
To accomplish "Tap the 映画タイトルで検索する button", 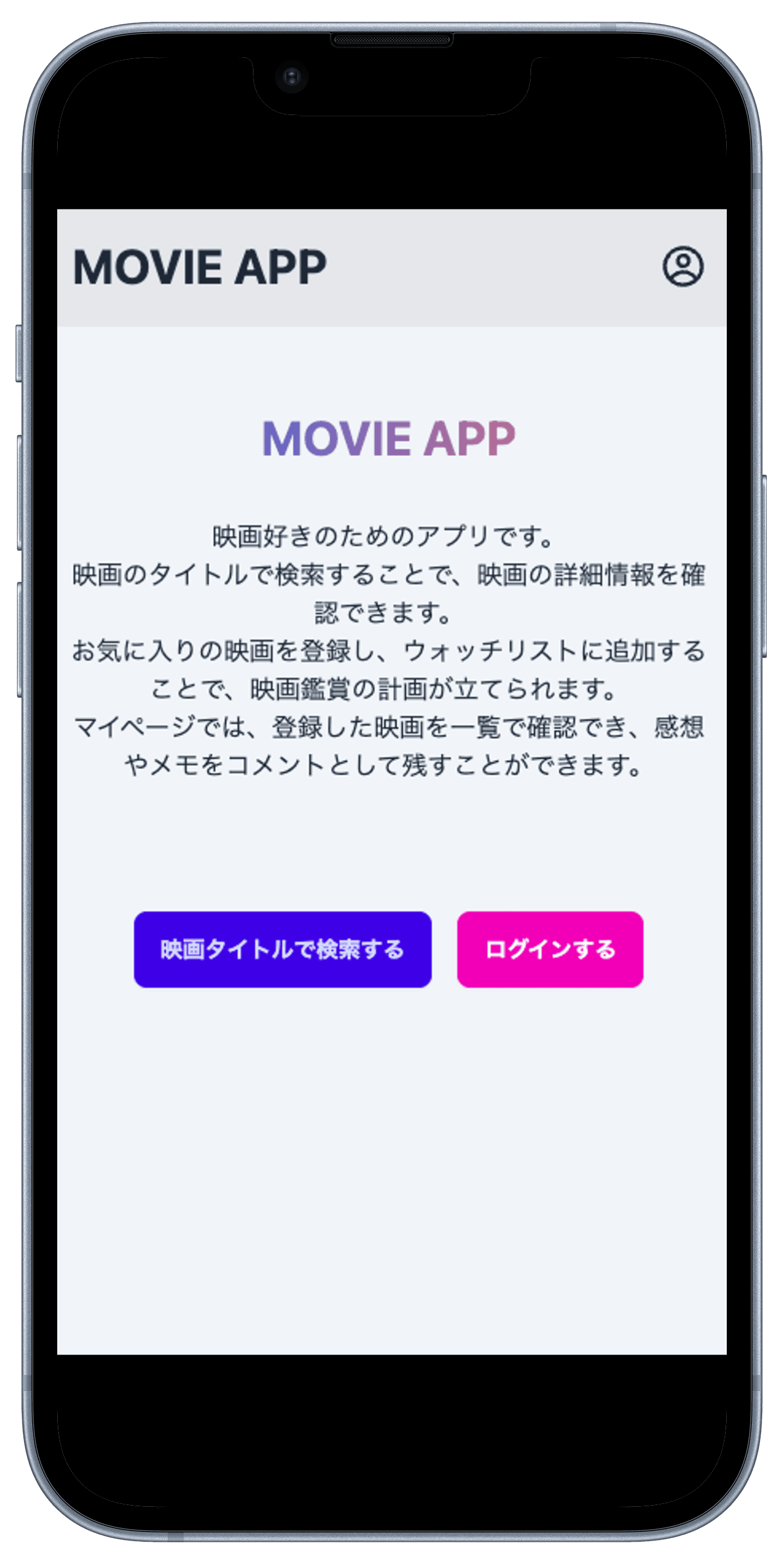I will tap(283, 950).
